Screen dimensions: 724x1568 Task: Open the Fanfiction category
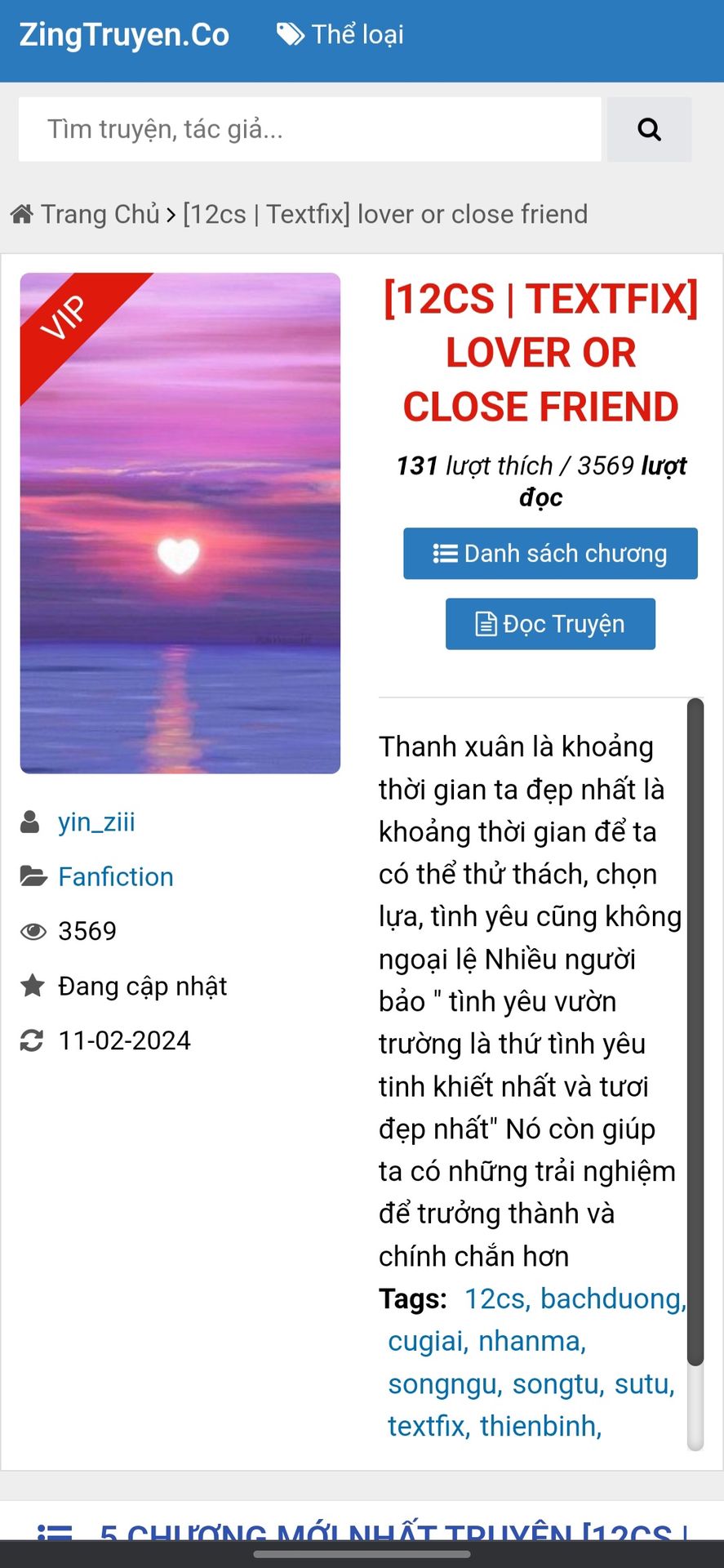coord(115,876)
